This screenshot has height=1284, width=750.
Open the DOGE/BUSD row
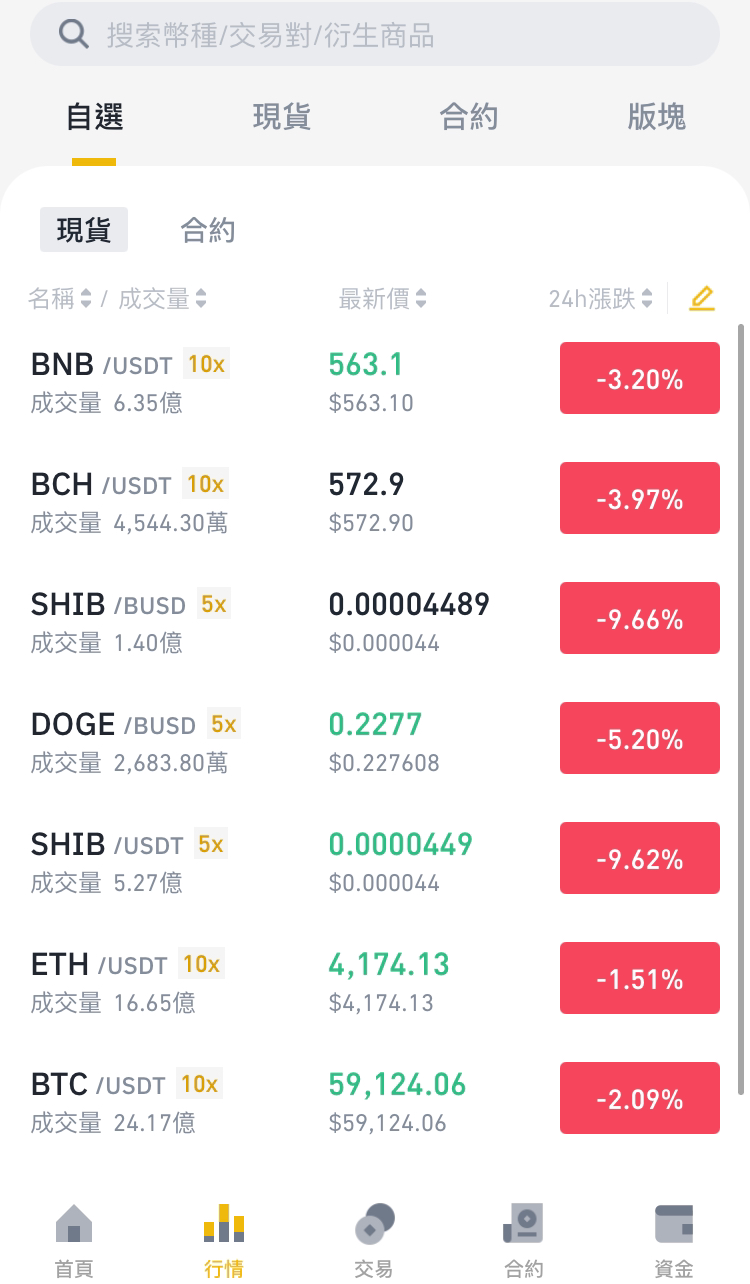tap(375, 740)
